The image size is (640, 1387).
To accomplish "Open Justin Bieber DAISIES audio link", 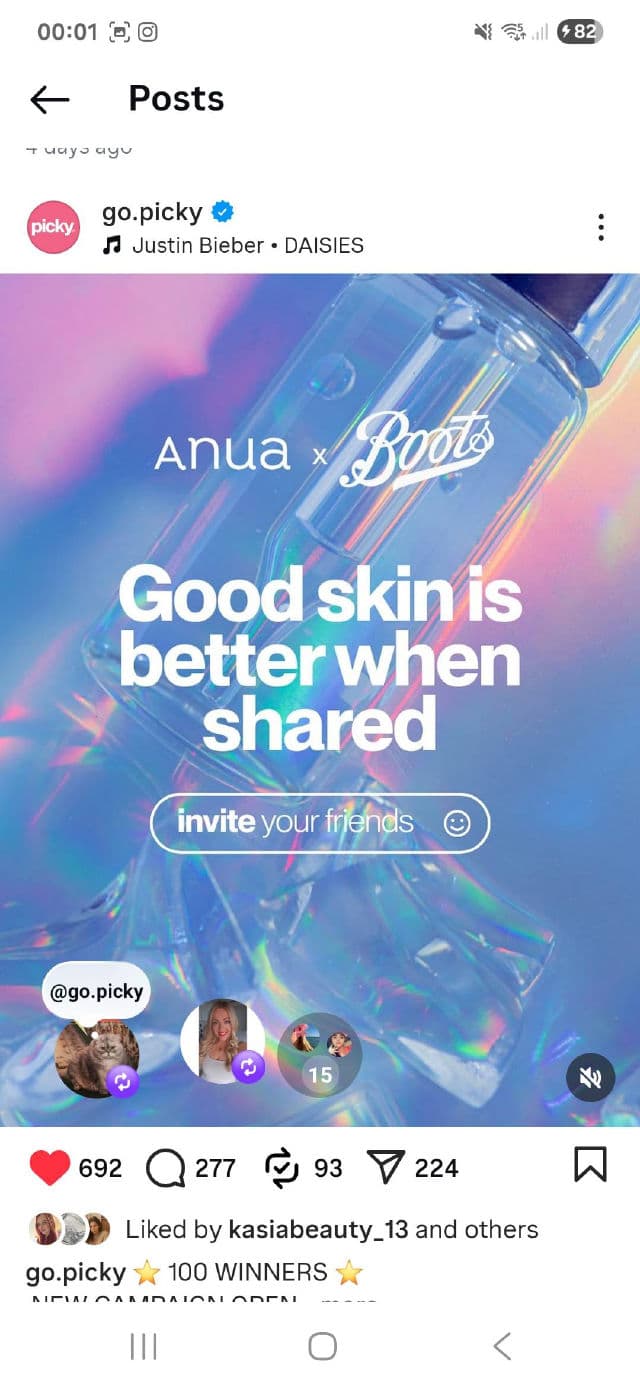I will (x=234, y=245).
